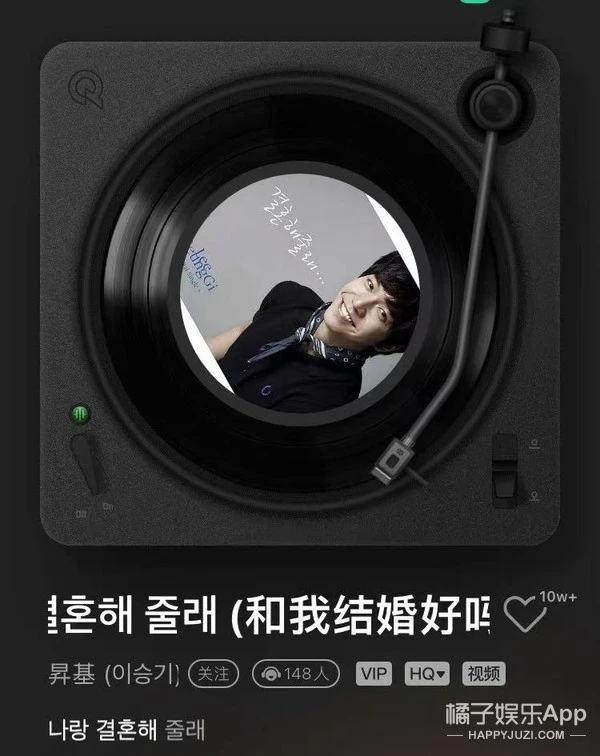This screenshot has height=756, width=600.
Task: Open artist 昇基 (이승기) page
Action: point(113,673)
